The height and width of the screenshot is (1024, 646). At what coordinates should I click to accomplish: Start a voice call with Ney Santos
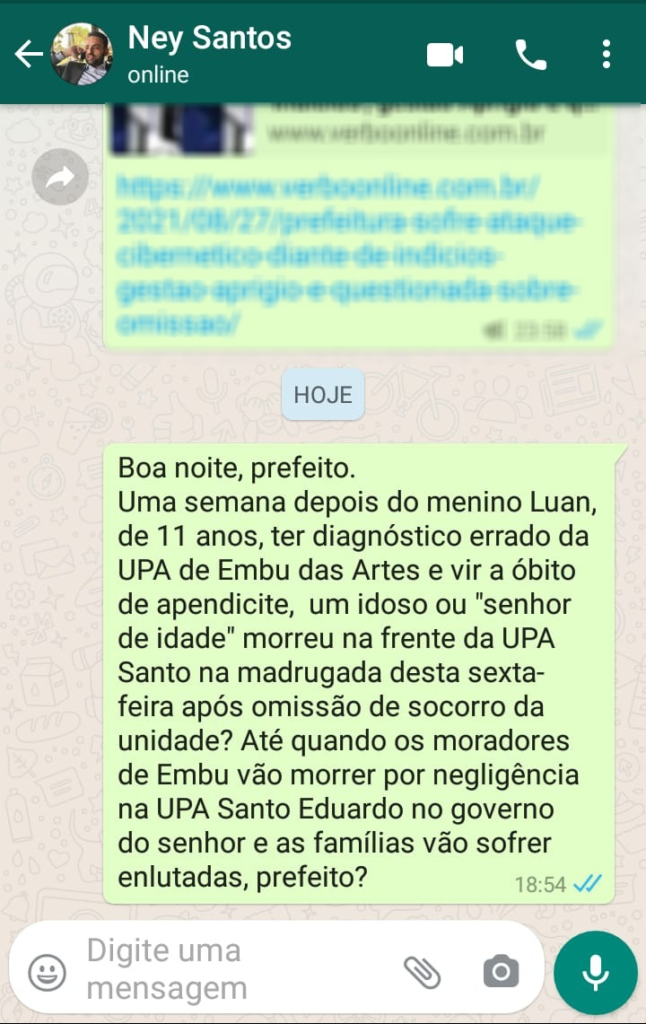(531, 54)
